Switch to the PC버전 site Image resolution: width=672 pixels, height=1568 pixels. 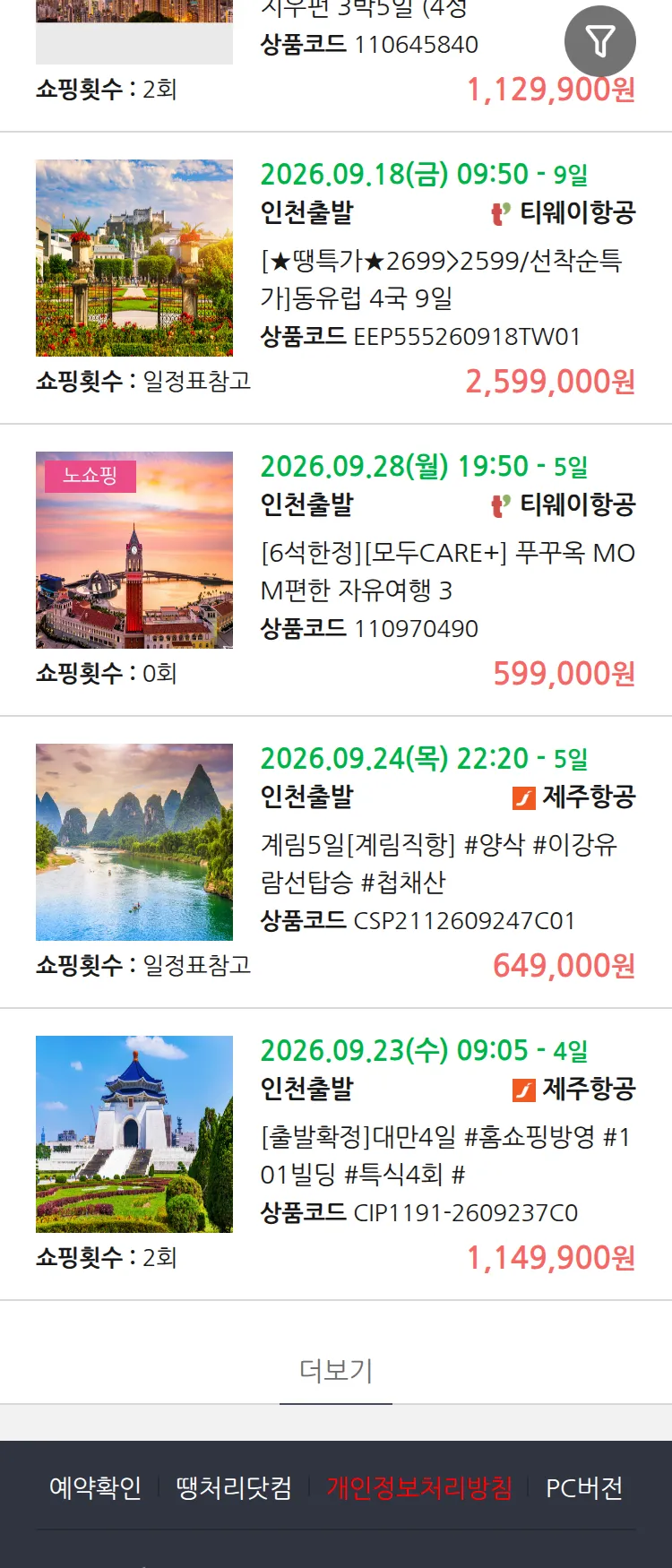584,1488
